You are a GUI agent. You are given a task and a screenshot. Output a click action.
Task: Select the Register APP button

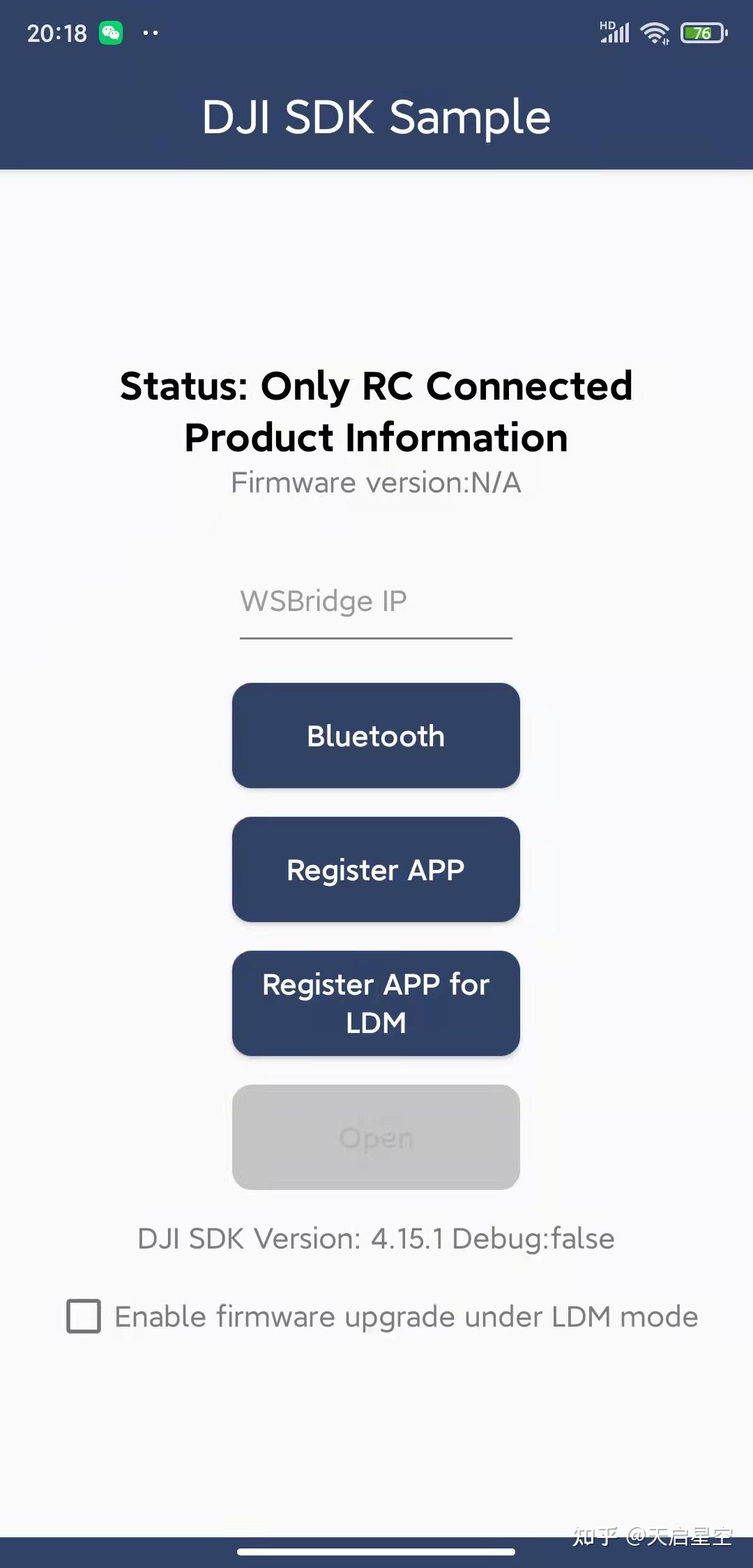click(x=376, y=870)
